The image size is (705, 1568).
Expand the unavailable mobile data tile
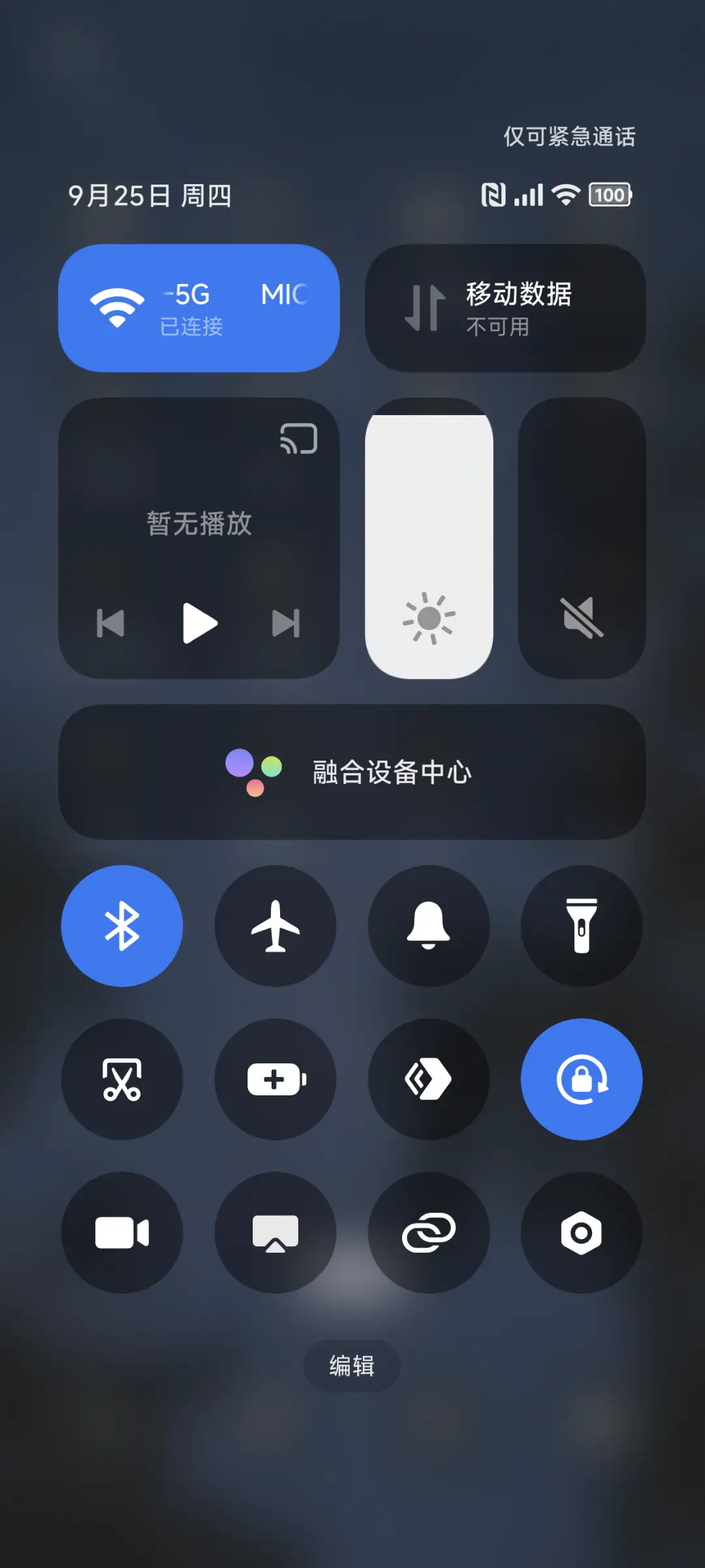click(x=506, y=307)
